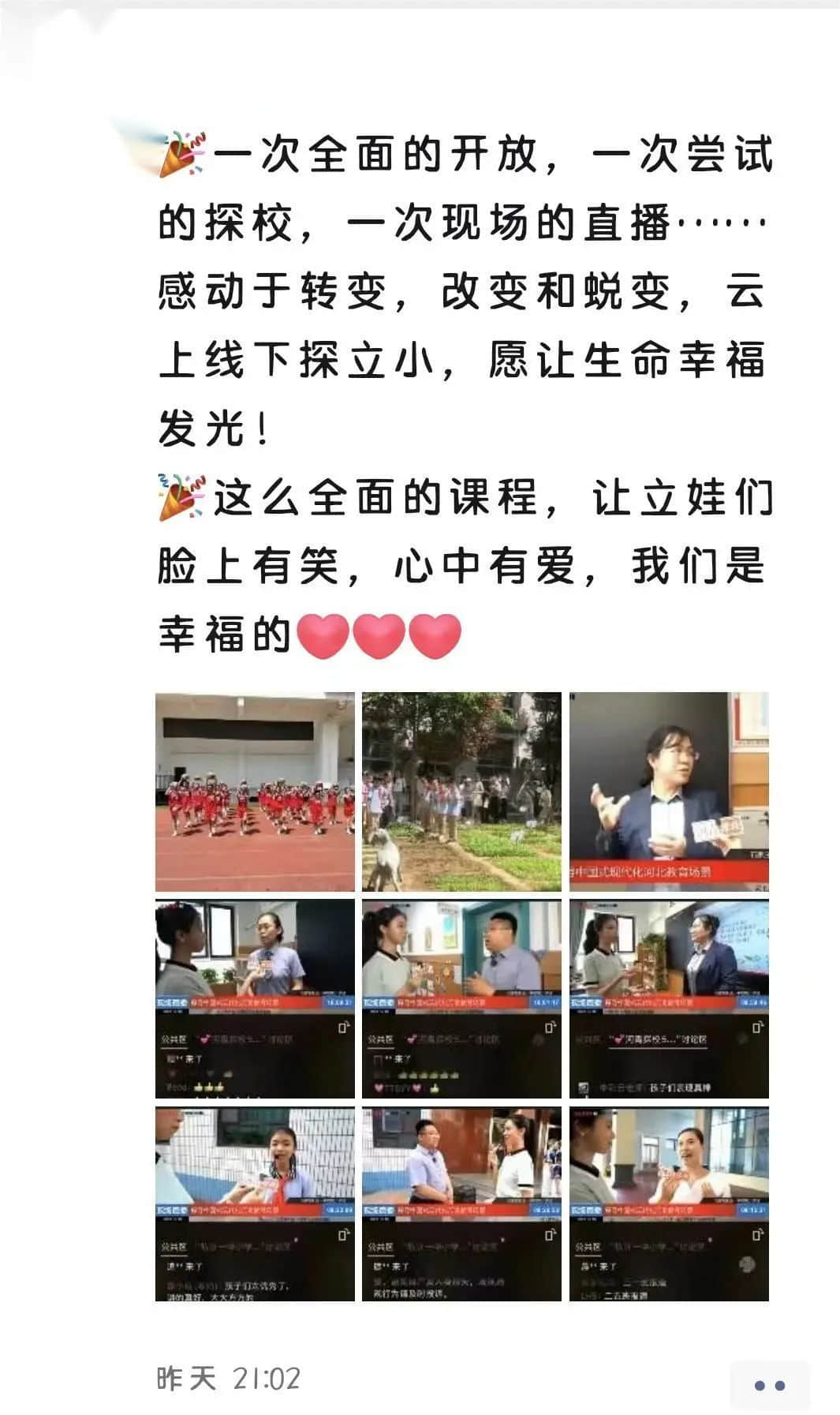View the center photo of the girl and a man in glasses
Viewport: 840px width, 1415px height.
coord(461,998)
